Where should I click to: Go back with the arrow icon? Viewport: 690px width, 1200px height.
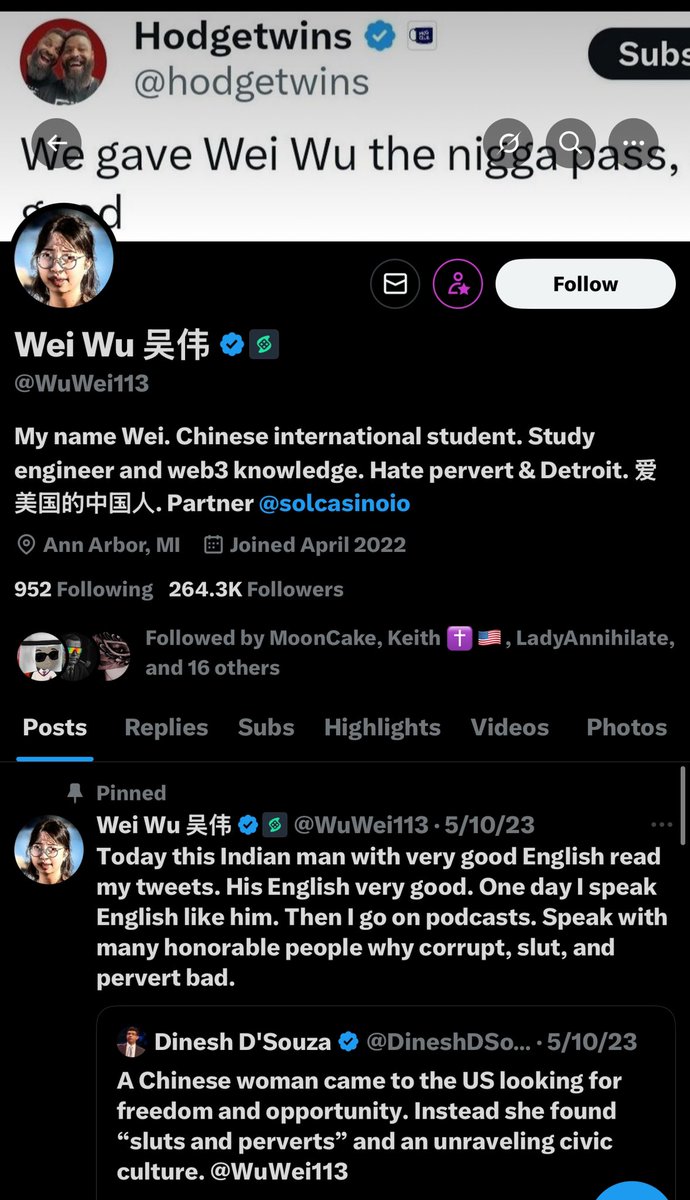(x=56, y=143)
